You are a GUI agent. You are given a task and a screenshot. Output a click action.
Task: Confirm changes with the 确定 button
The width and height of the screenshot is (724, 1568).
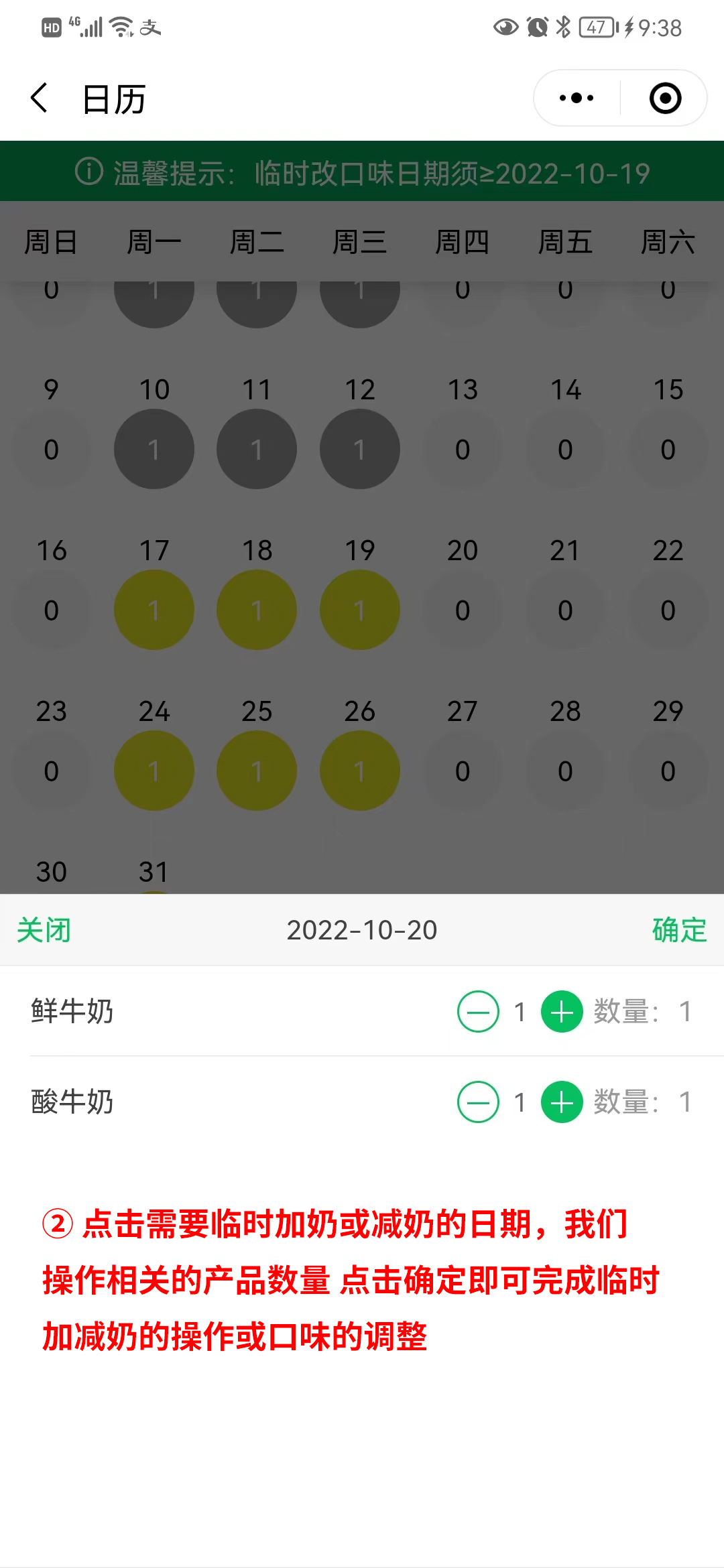[679, 930]
